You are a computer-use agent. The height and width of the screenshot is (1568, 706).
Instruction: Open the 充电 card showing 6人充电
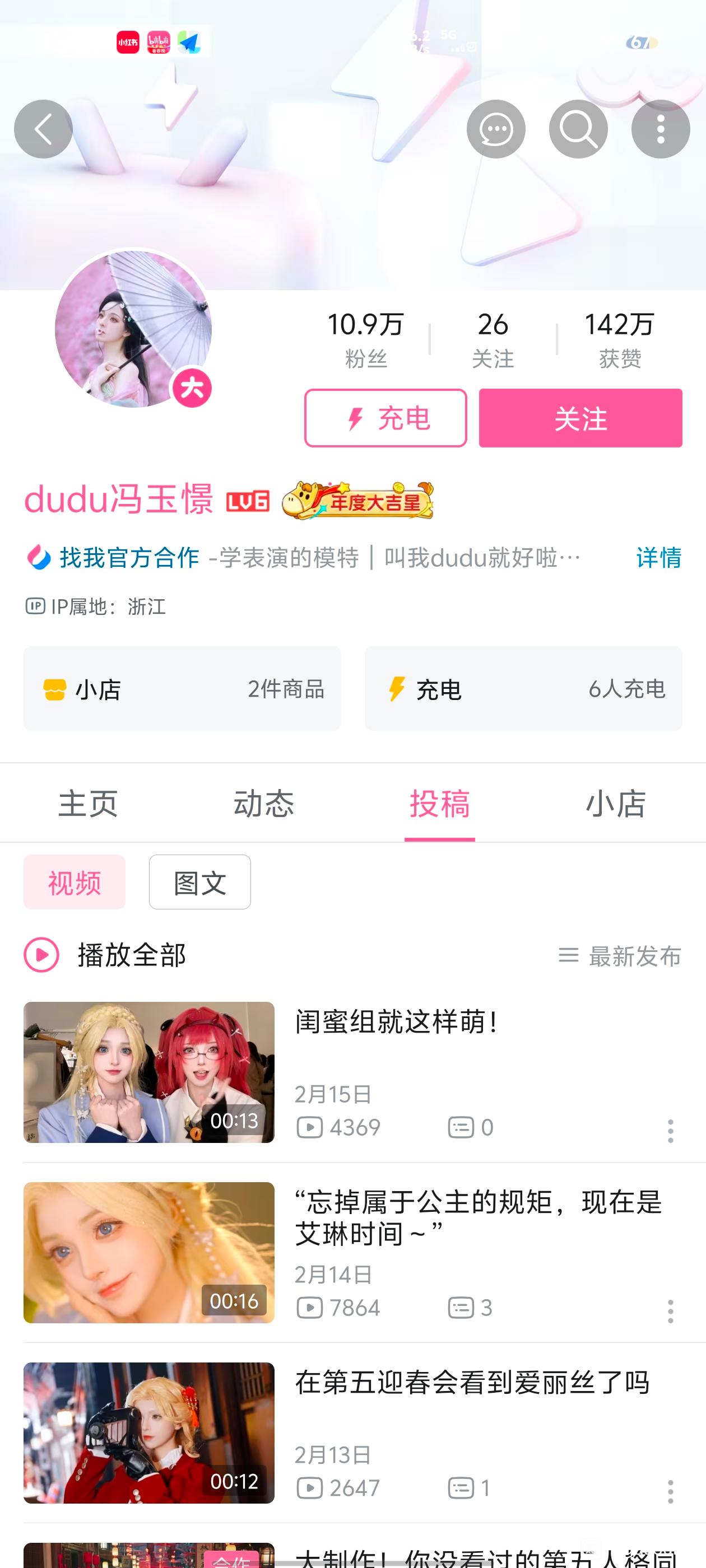pyautogui.click(x=523, y=688)
